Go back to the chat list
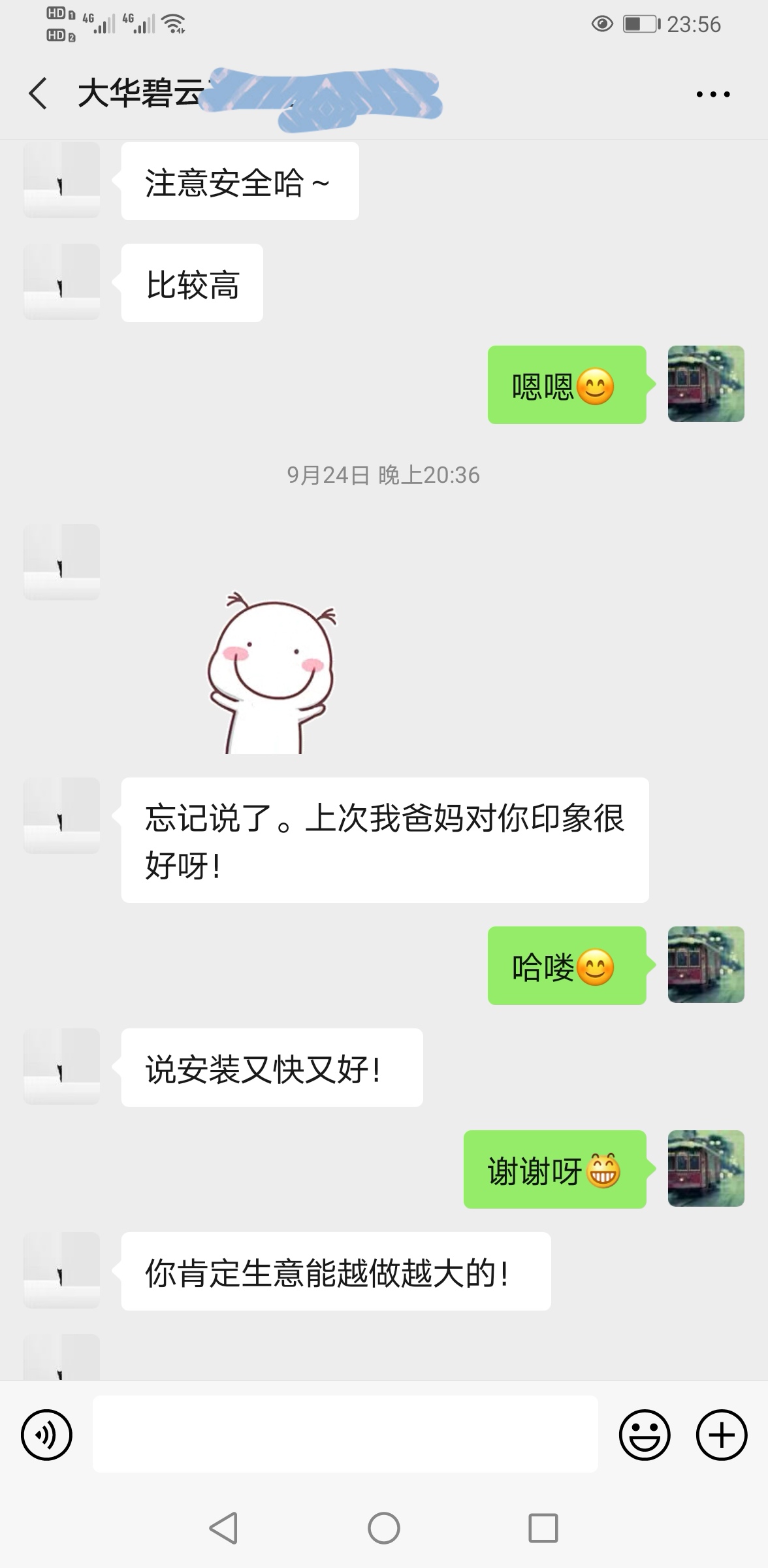 (x=38, y=93)
